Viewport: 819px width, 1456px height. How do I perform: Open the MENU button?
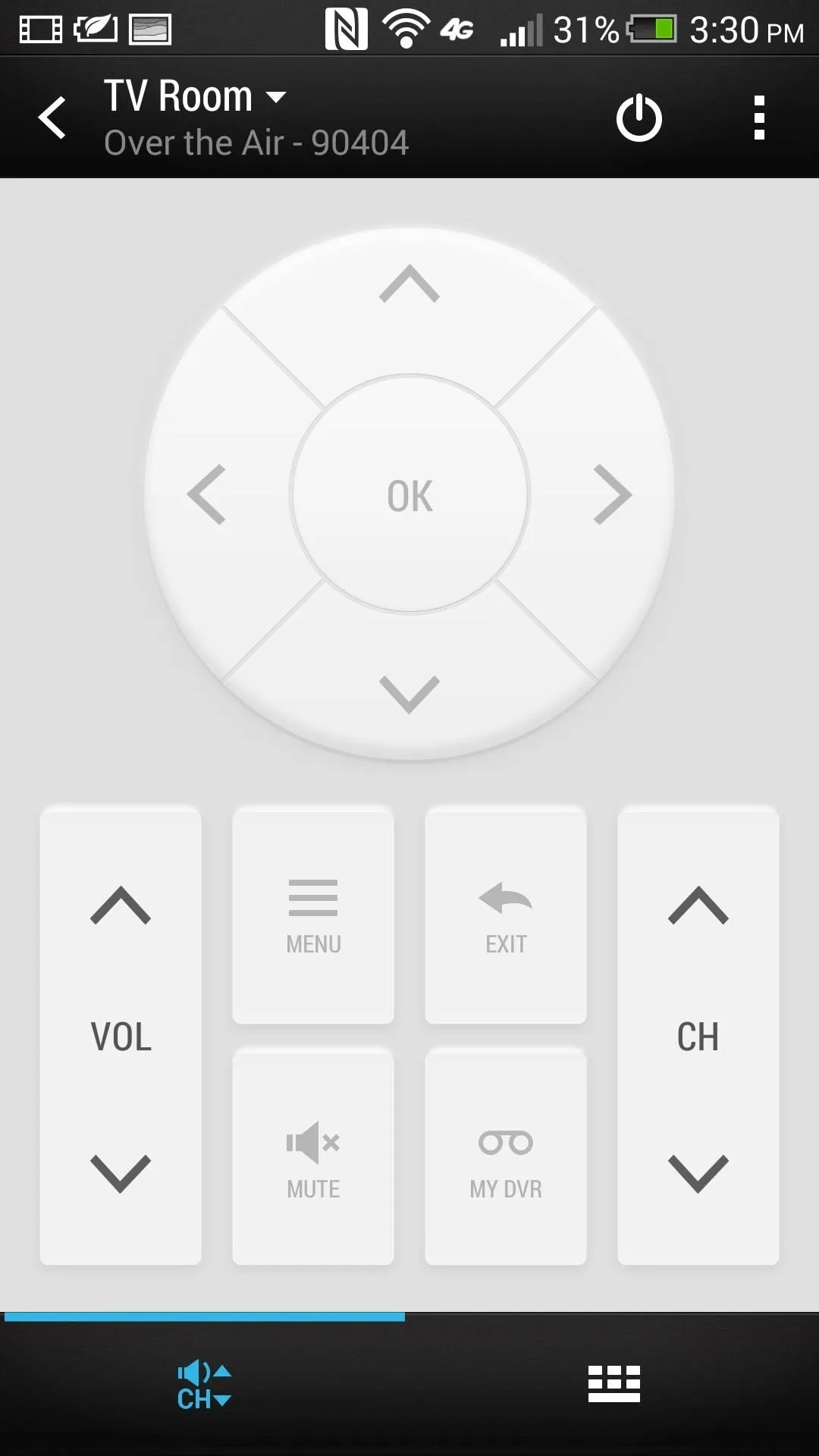313,915
